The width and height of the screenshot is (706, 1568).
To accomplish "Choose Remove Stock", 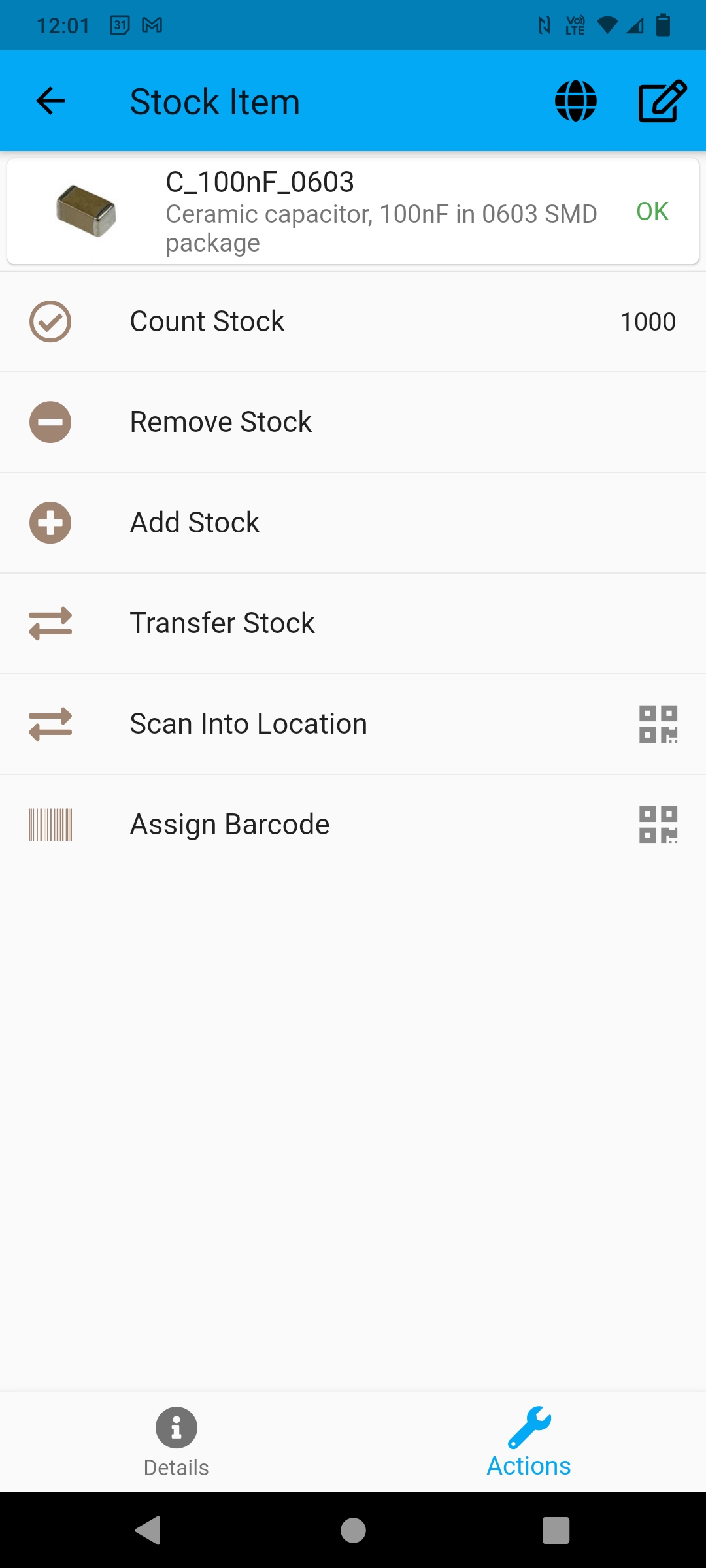I will pos(353,422).
